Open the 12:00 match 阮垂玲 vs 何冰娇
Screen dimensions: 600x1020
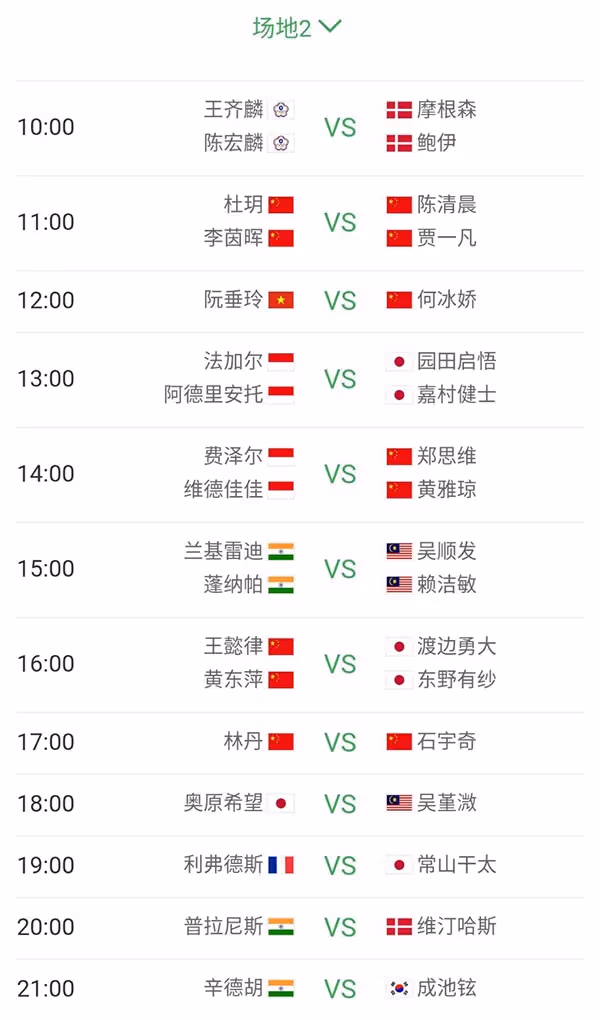(x=300, y=300)
